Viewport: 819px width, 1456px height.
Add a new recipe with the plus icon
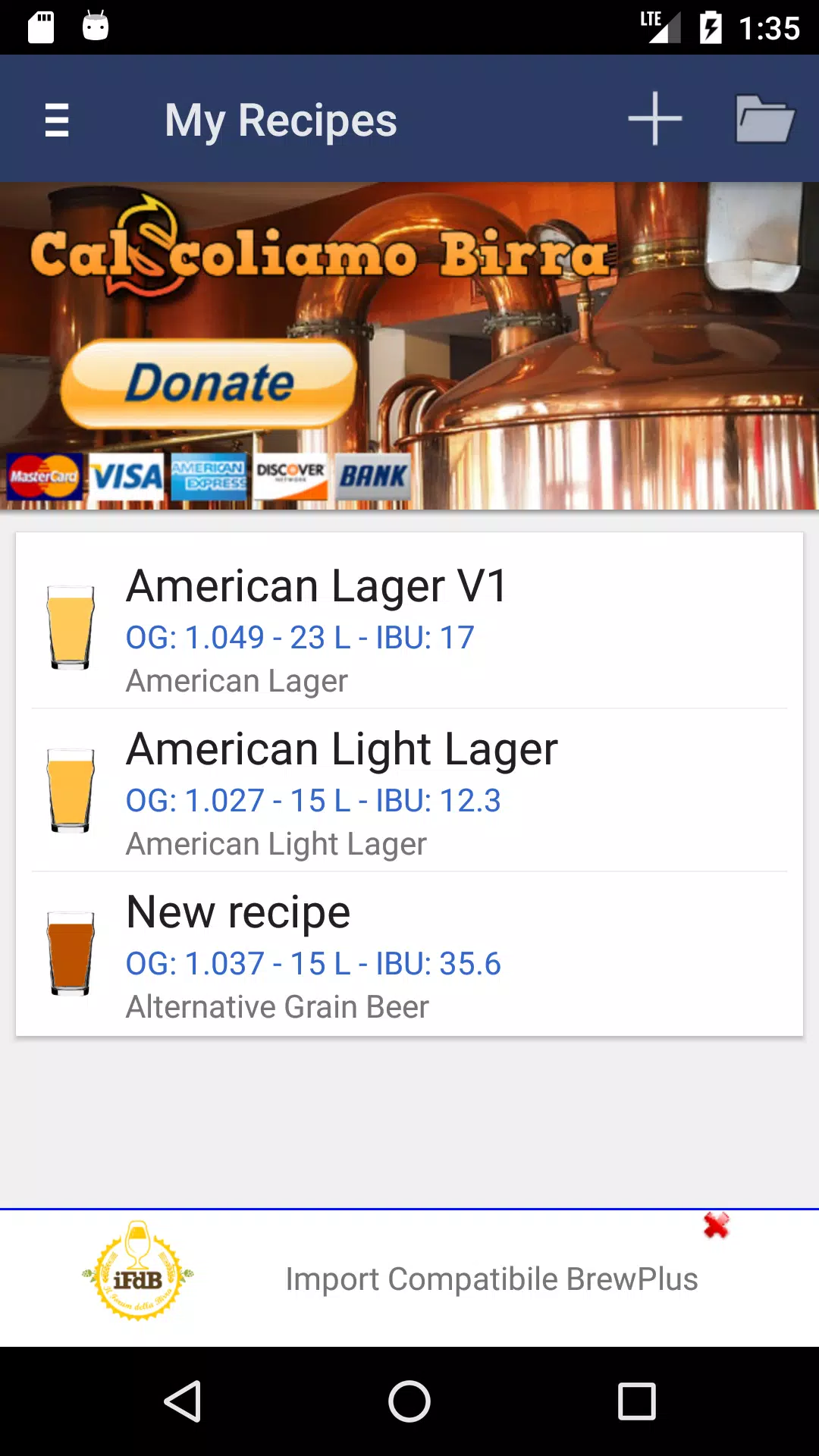(654, 119)
